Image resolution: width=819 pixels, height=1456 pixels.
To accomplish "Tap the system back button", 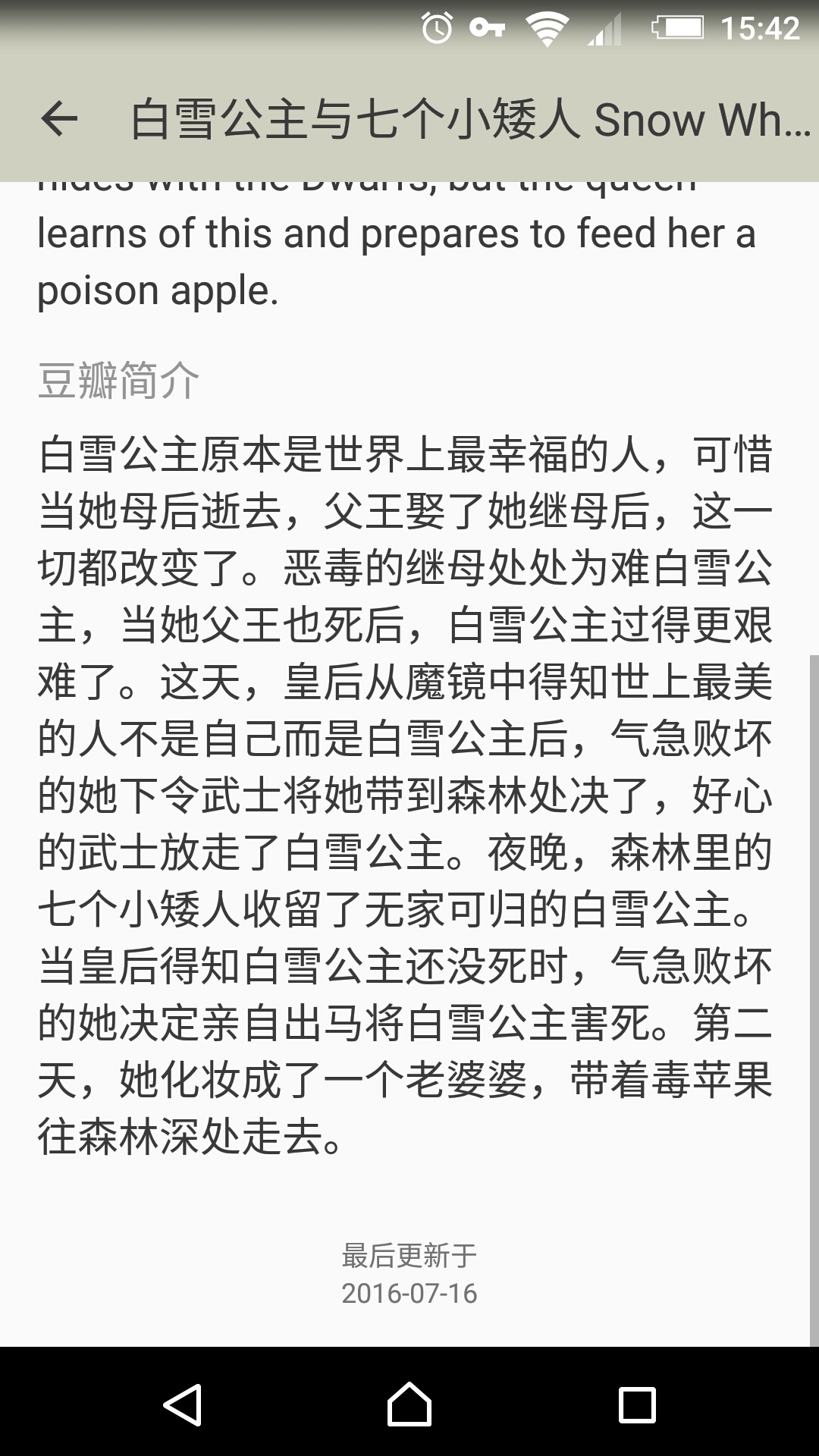I will tap(182, 1404).
